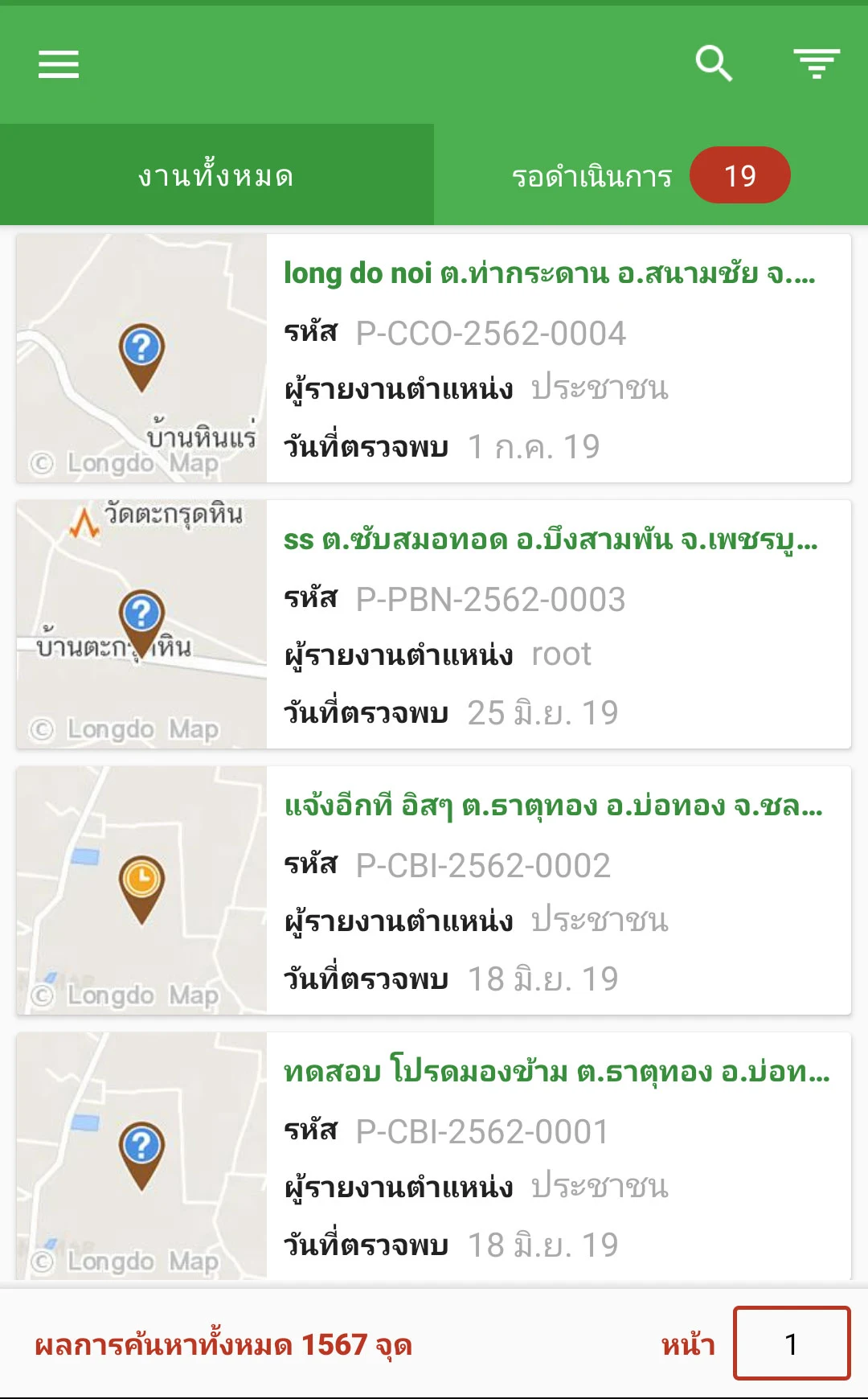Open the navigation drawer menu
This screenshot has height=1399, width=868.
pyautogui.click(x=58, y=64)
